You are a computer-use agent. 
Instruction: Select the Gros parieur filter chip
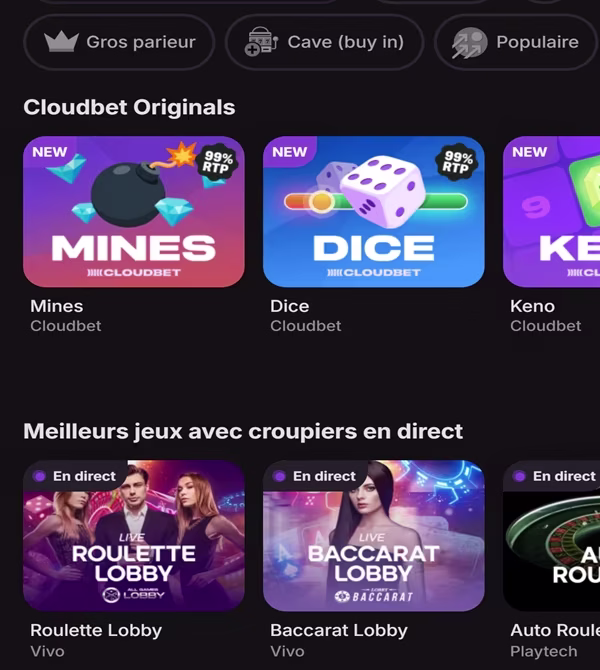[119, 42]
